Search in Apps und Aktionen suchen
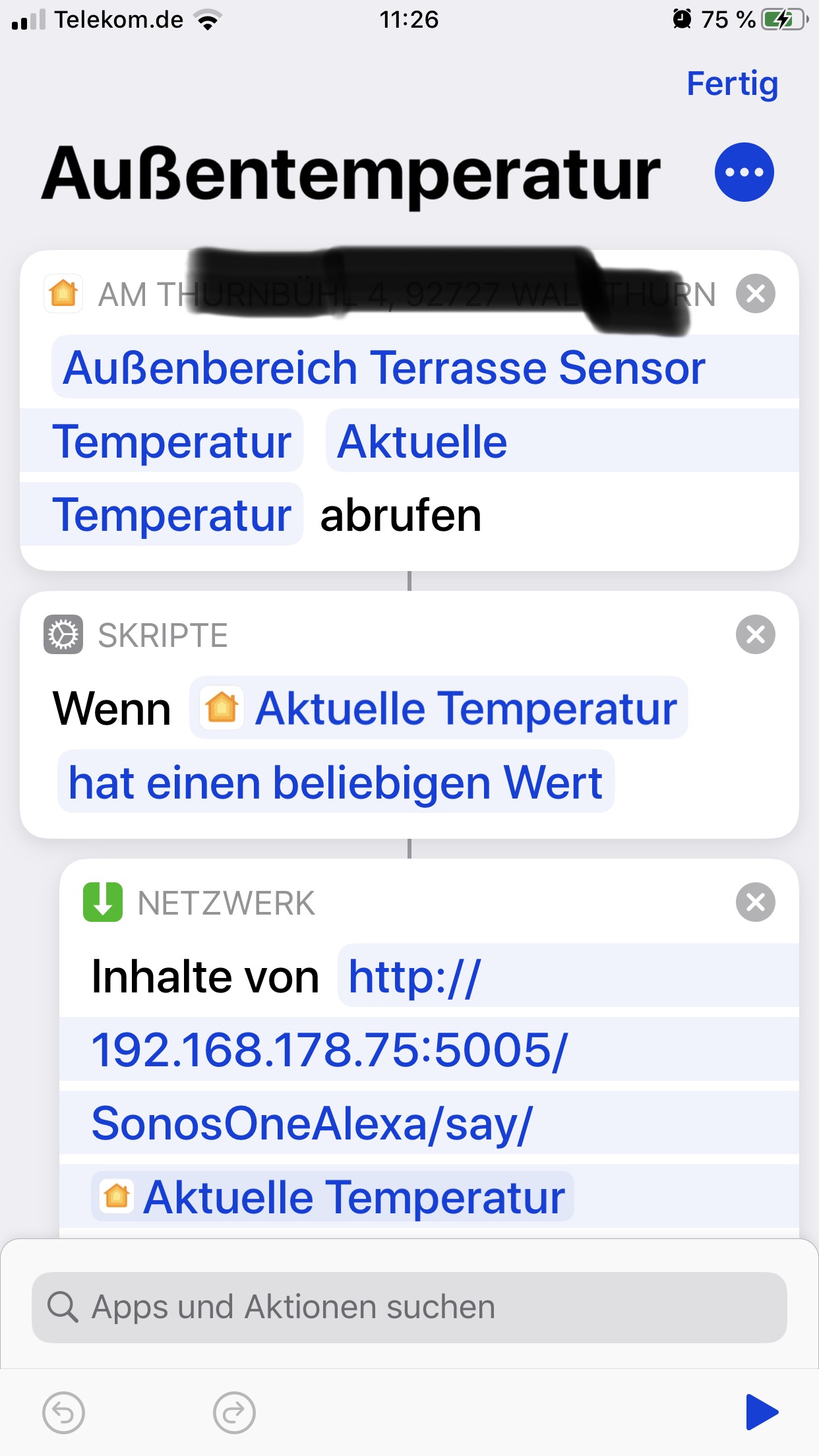The width and height of the screenshot is (819, 1456). coord(409,1307)
